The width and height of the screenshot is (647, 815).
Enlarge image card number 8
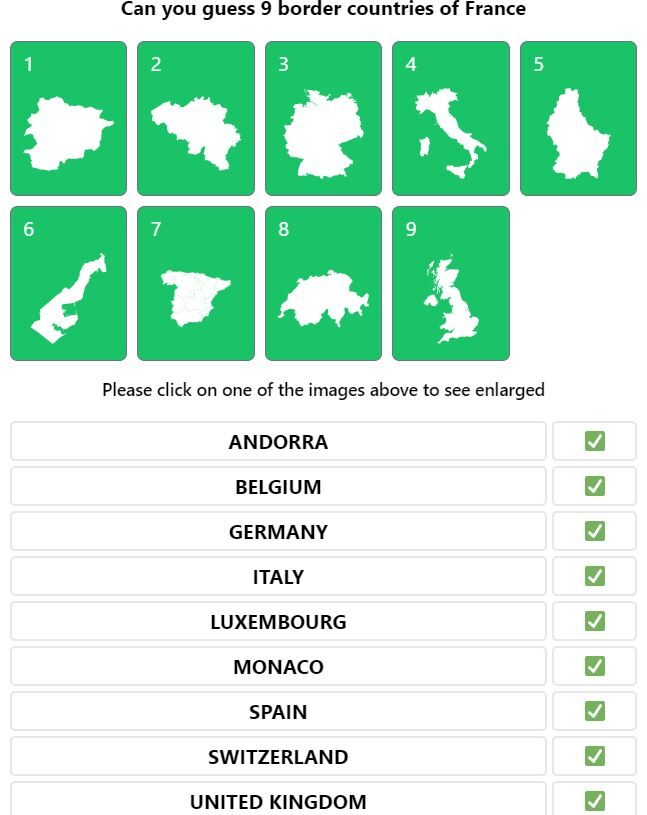point(323,283)
